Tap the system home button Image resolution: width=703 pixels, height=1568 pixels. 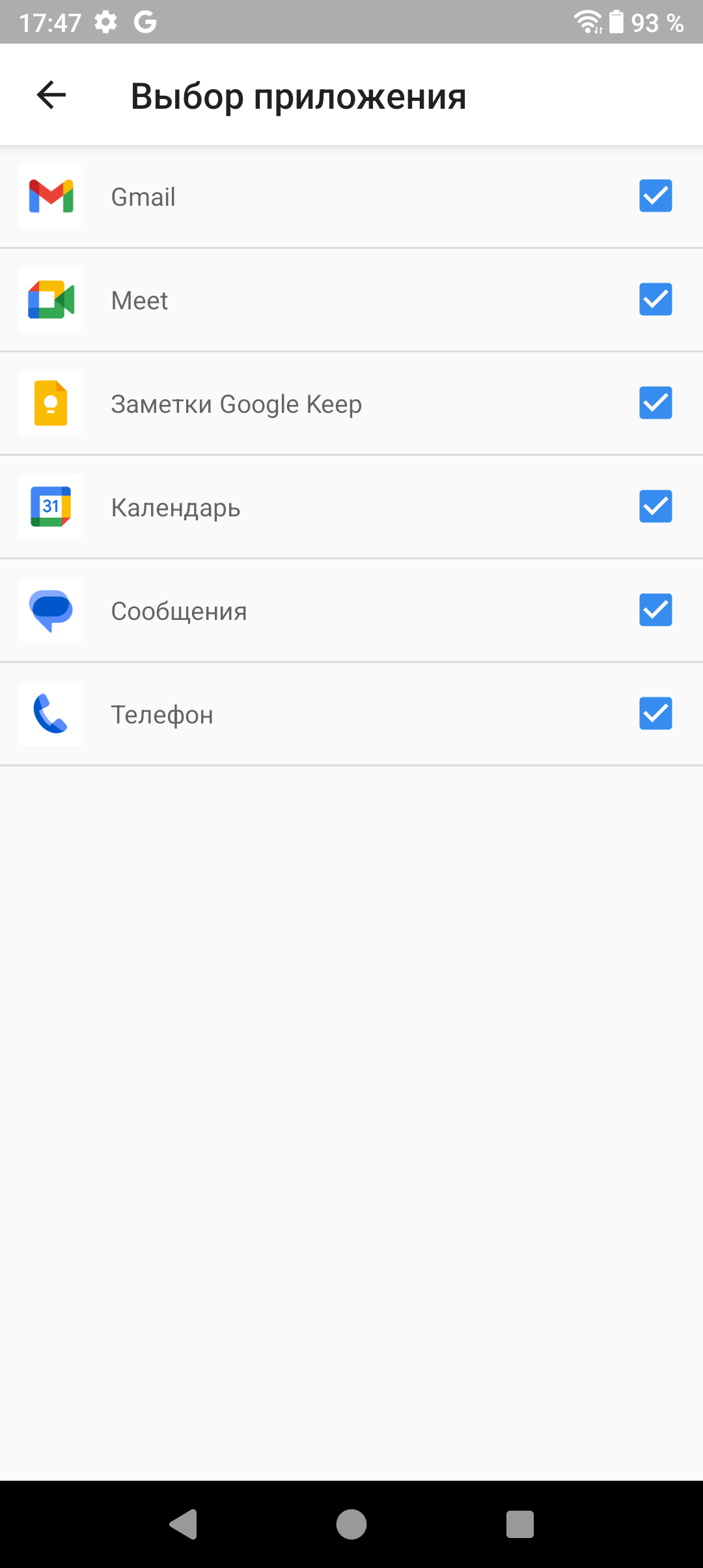351,1524
